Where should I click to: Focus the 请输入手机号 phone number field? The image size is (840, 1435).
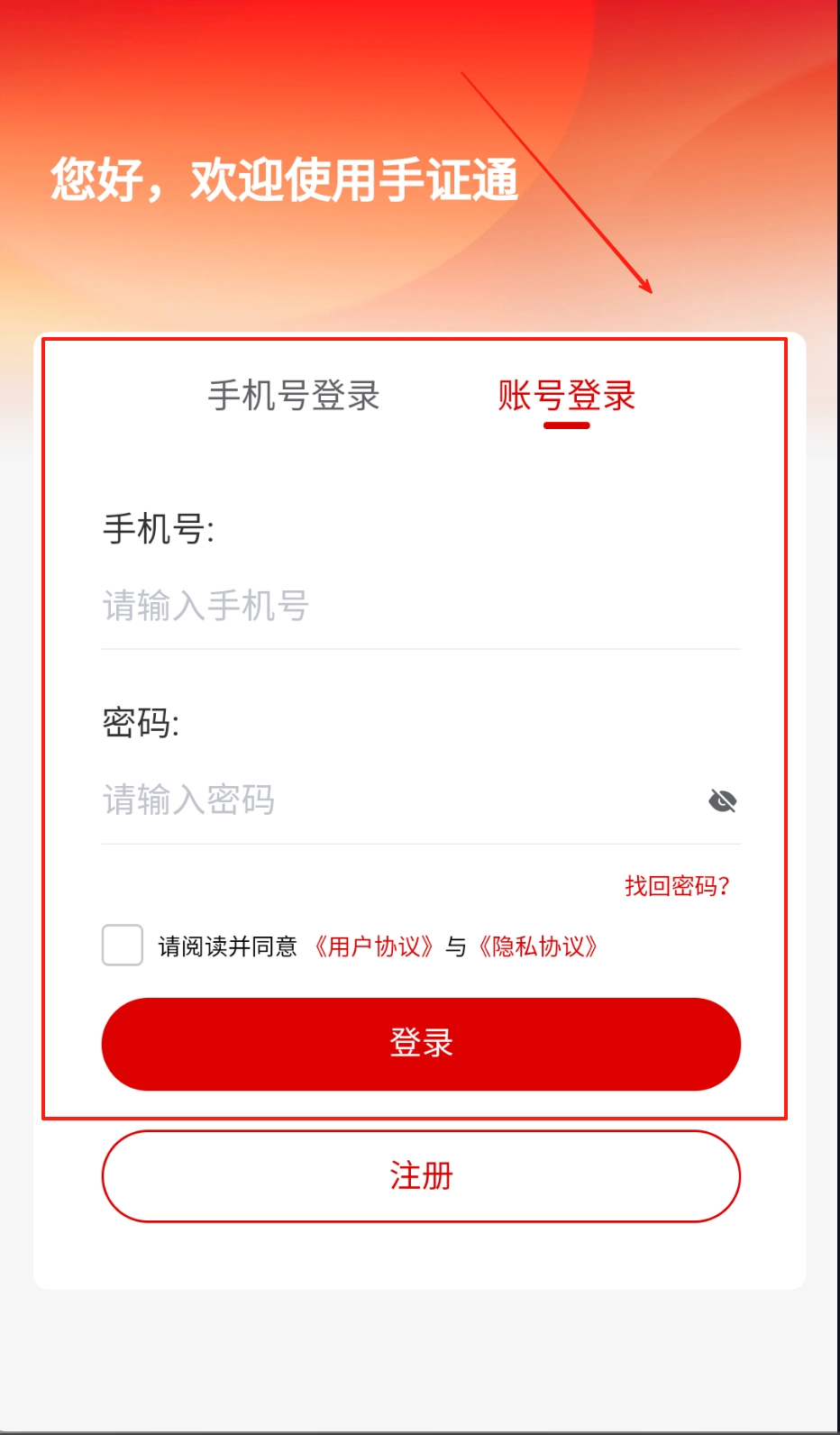420,606
